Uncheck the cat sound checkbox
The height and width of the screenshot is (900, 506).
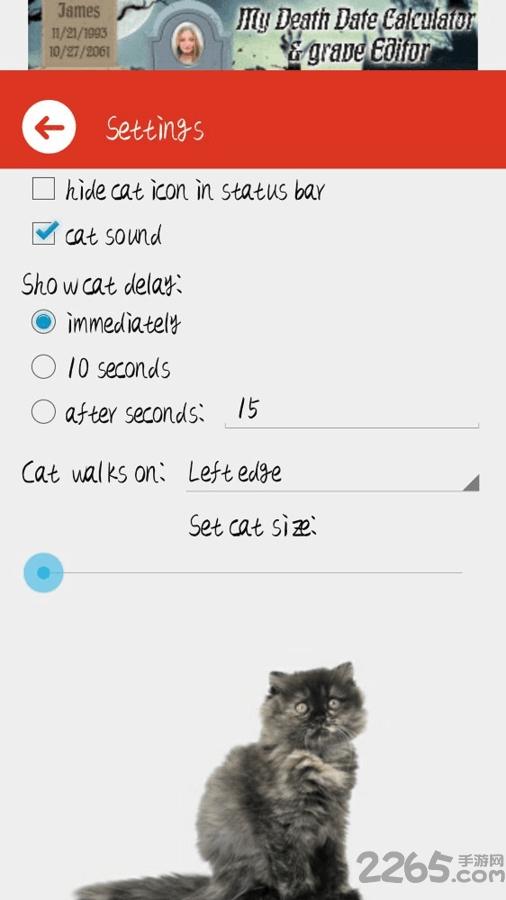pyautogui.click(x=44, y=234)
